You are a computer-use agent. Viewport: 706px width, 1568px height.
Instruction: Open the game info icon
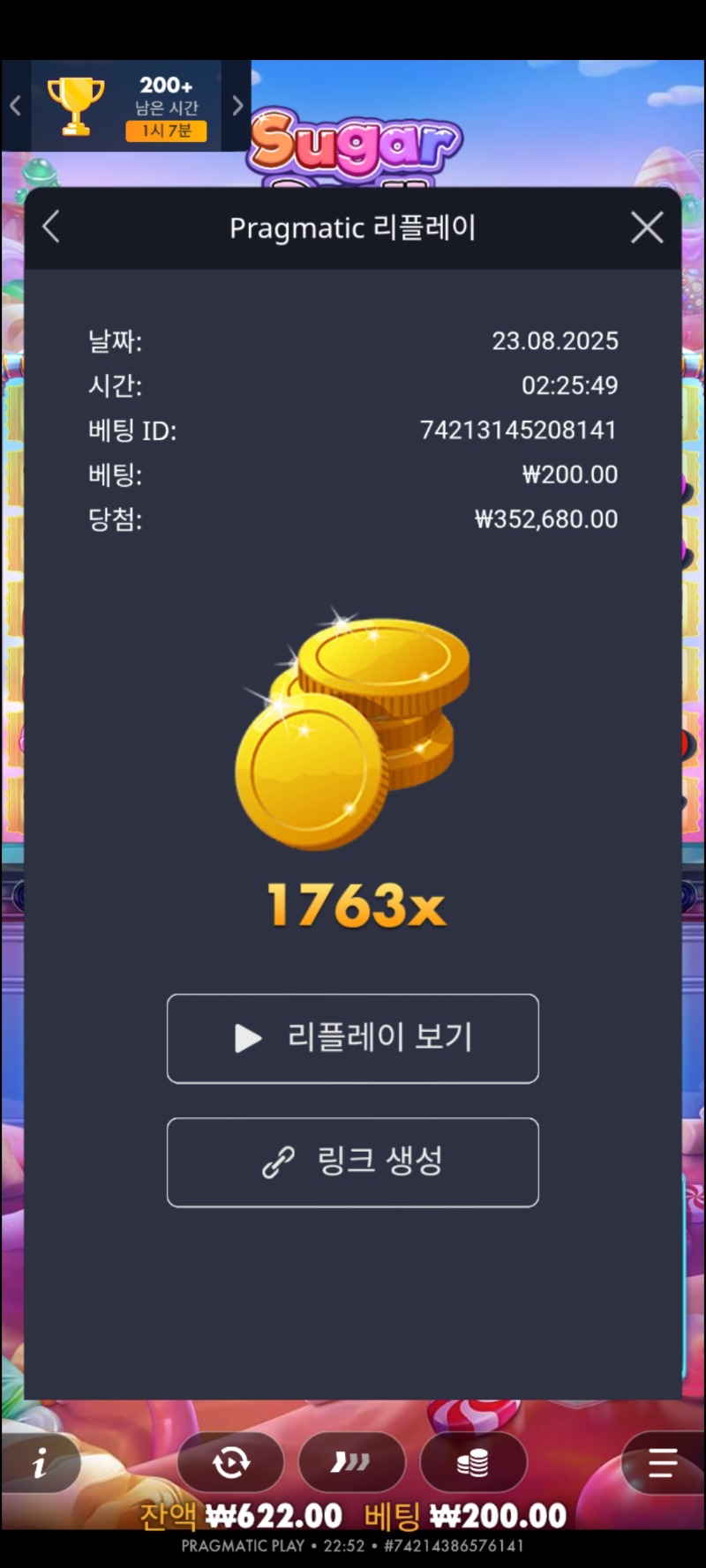coord(41,1463)
